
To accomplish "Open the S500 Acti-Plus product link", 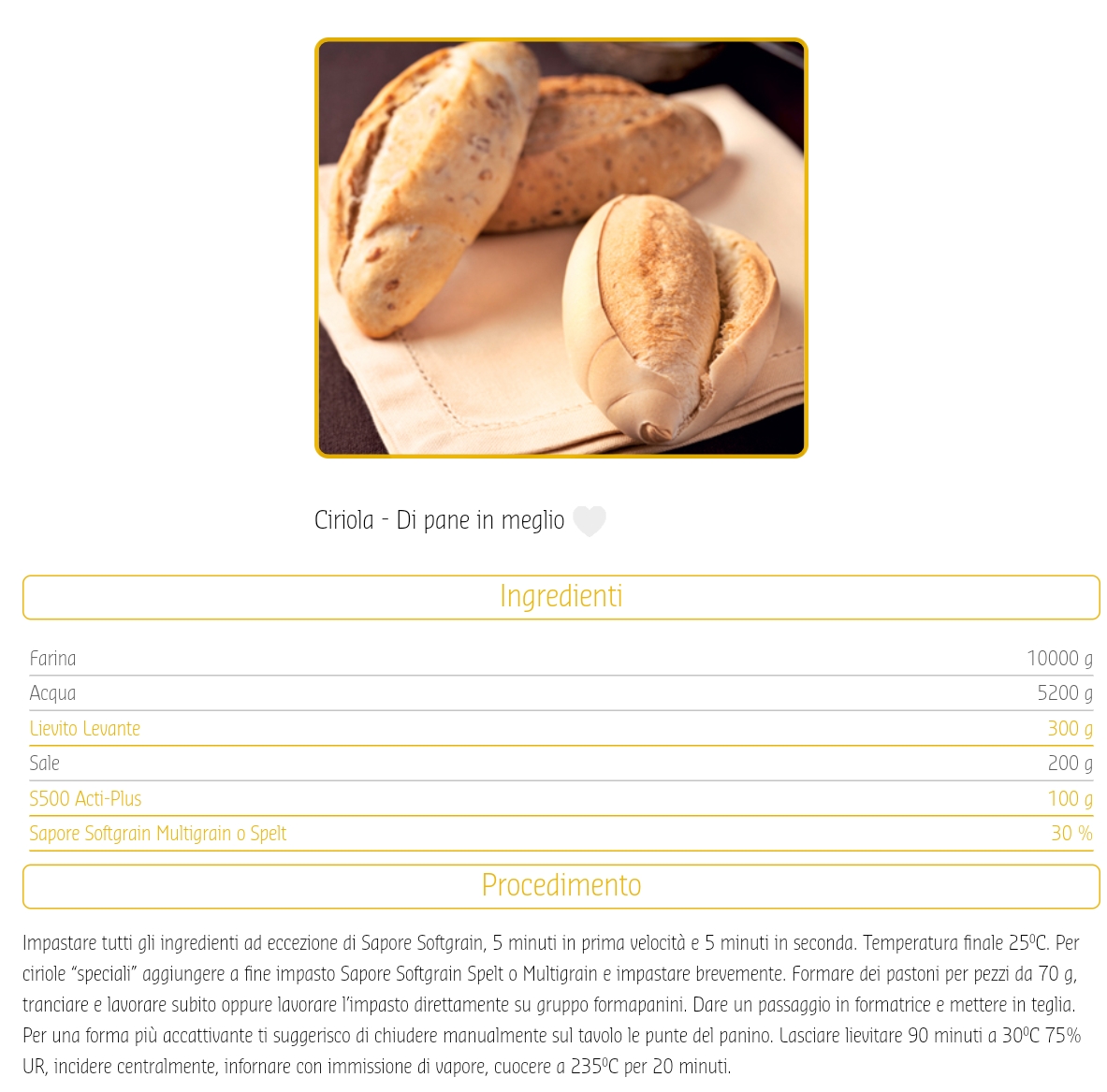I will tap(85, 799).
